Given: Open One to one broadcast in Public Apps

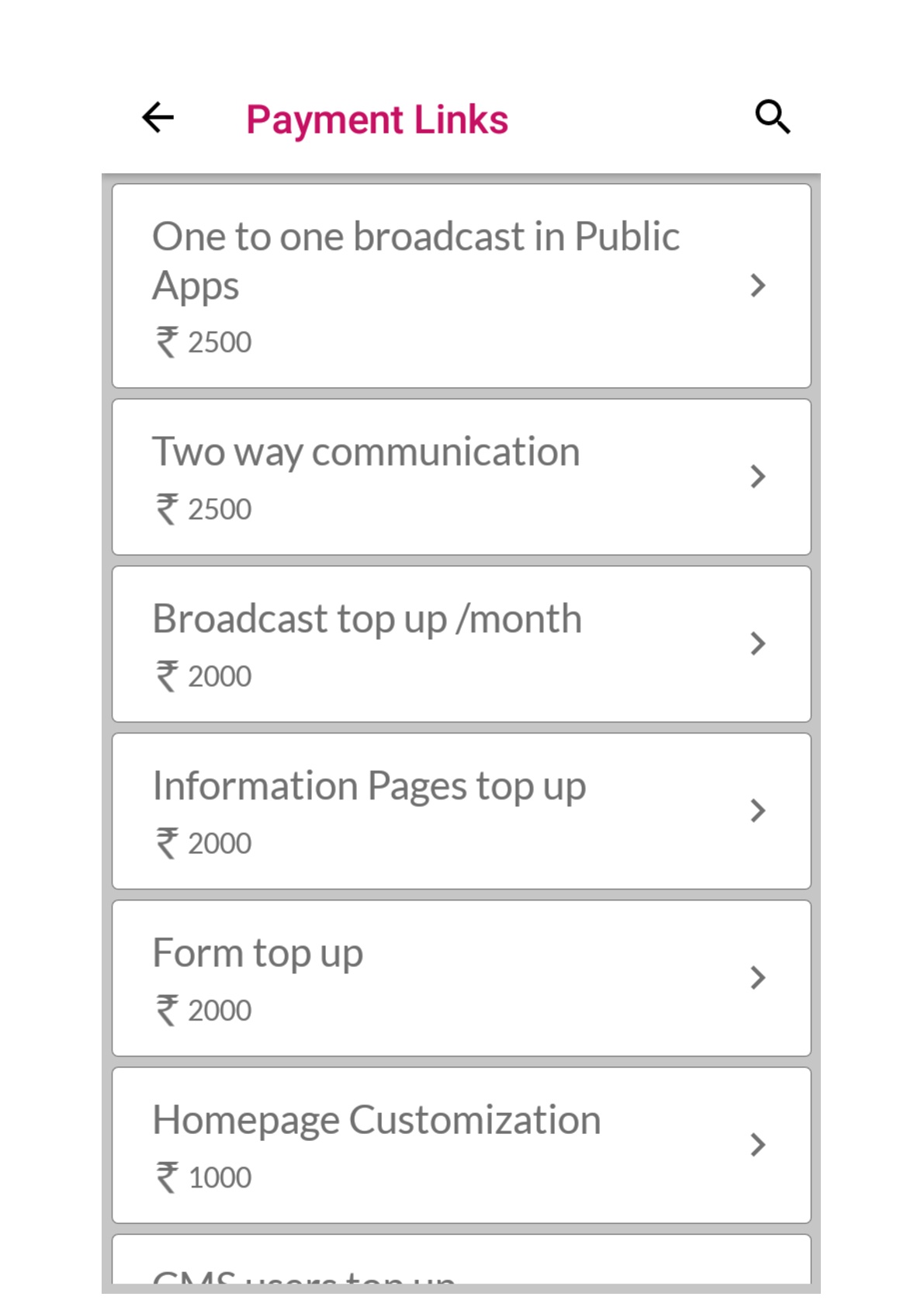Looking at the screenshot, I should coord(461,286).
